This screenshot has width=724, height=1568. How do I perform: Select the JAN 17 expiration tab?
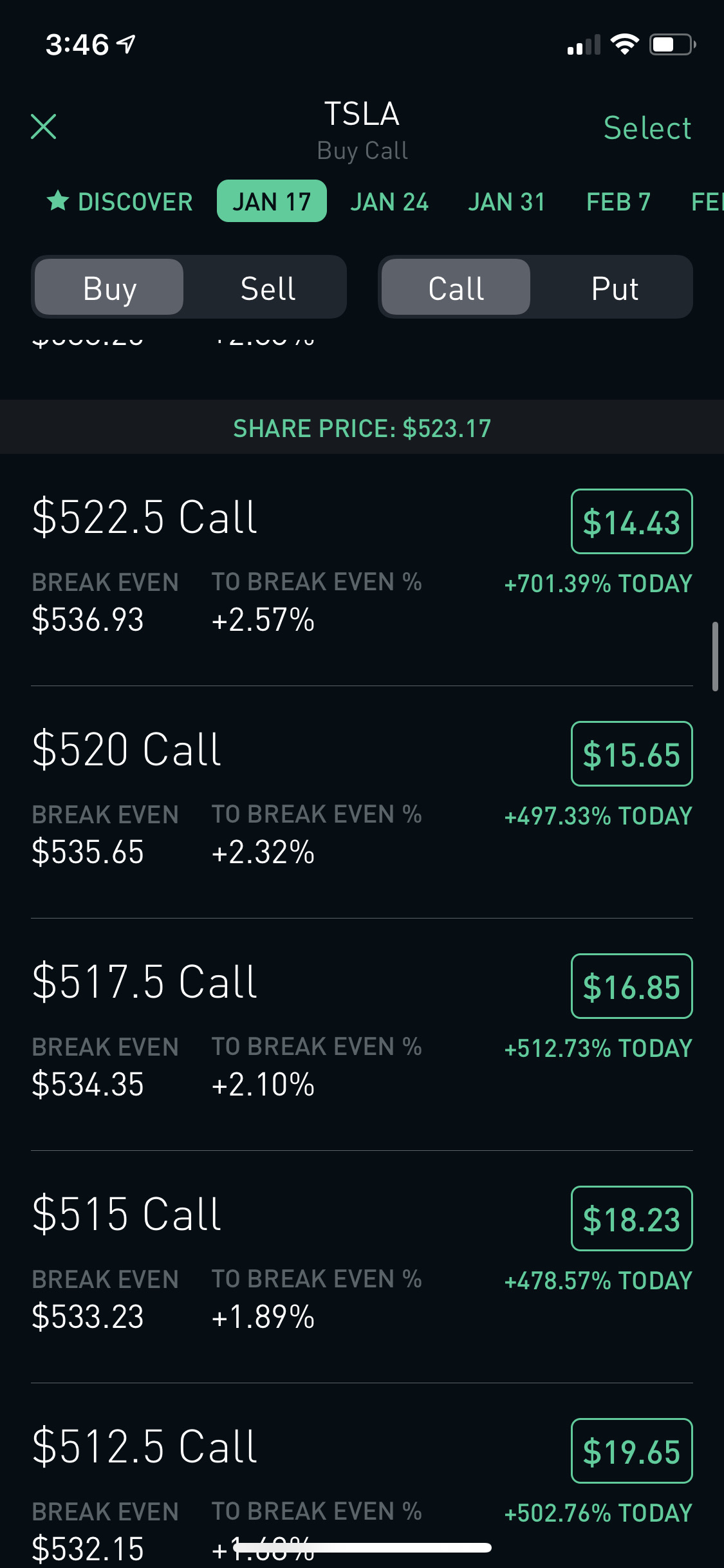(x=272, y=201)
